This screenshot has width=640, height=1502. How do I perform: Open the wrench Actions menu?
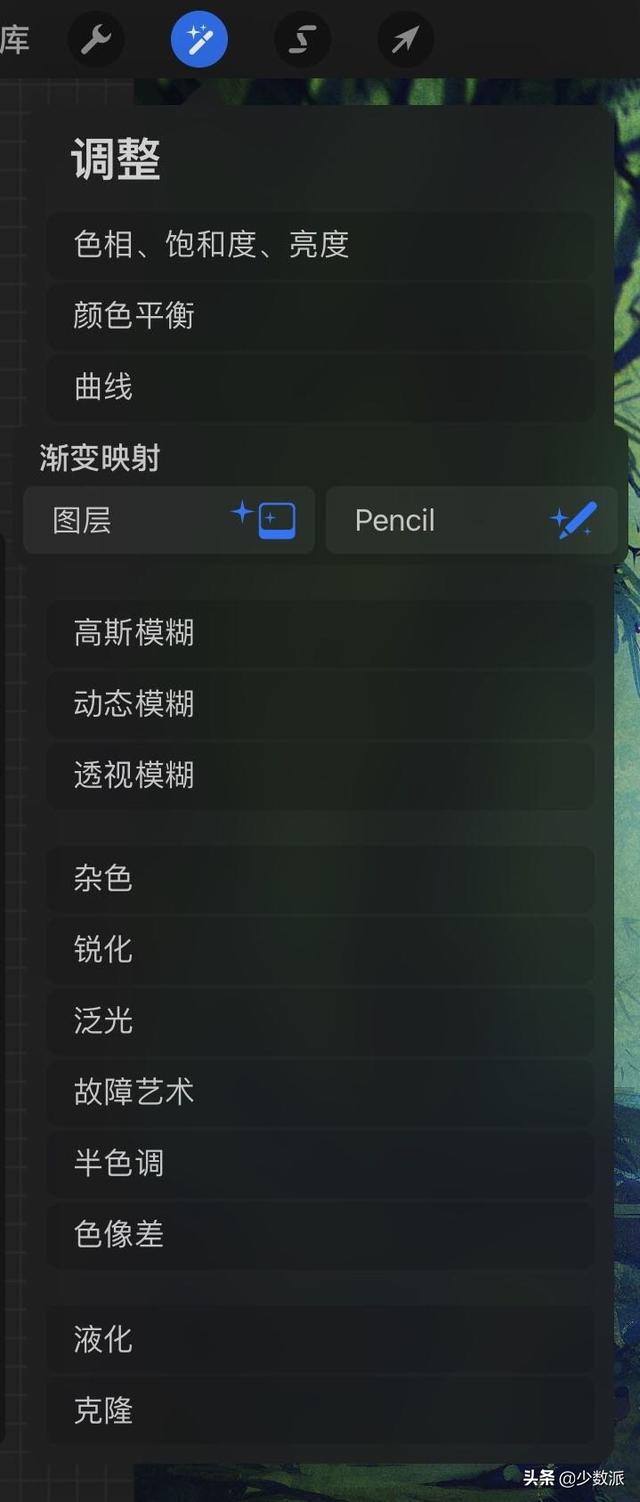click(95, 40)
